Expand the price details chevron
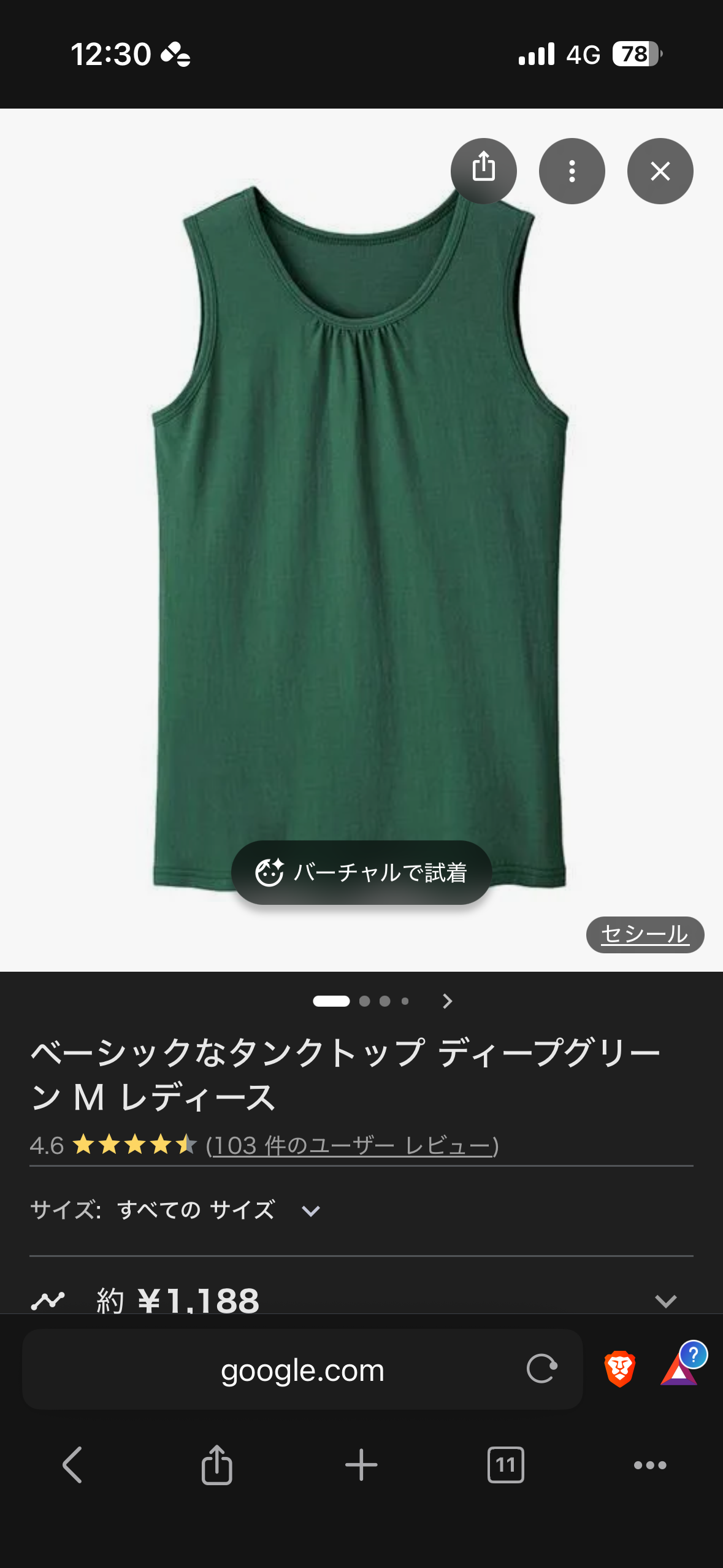The image size is (723, 1568). point(665,1301)
